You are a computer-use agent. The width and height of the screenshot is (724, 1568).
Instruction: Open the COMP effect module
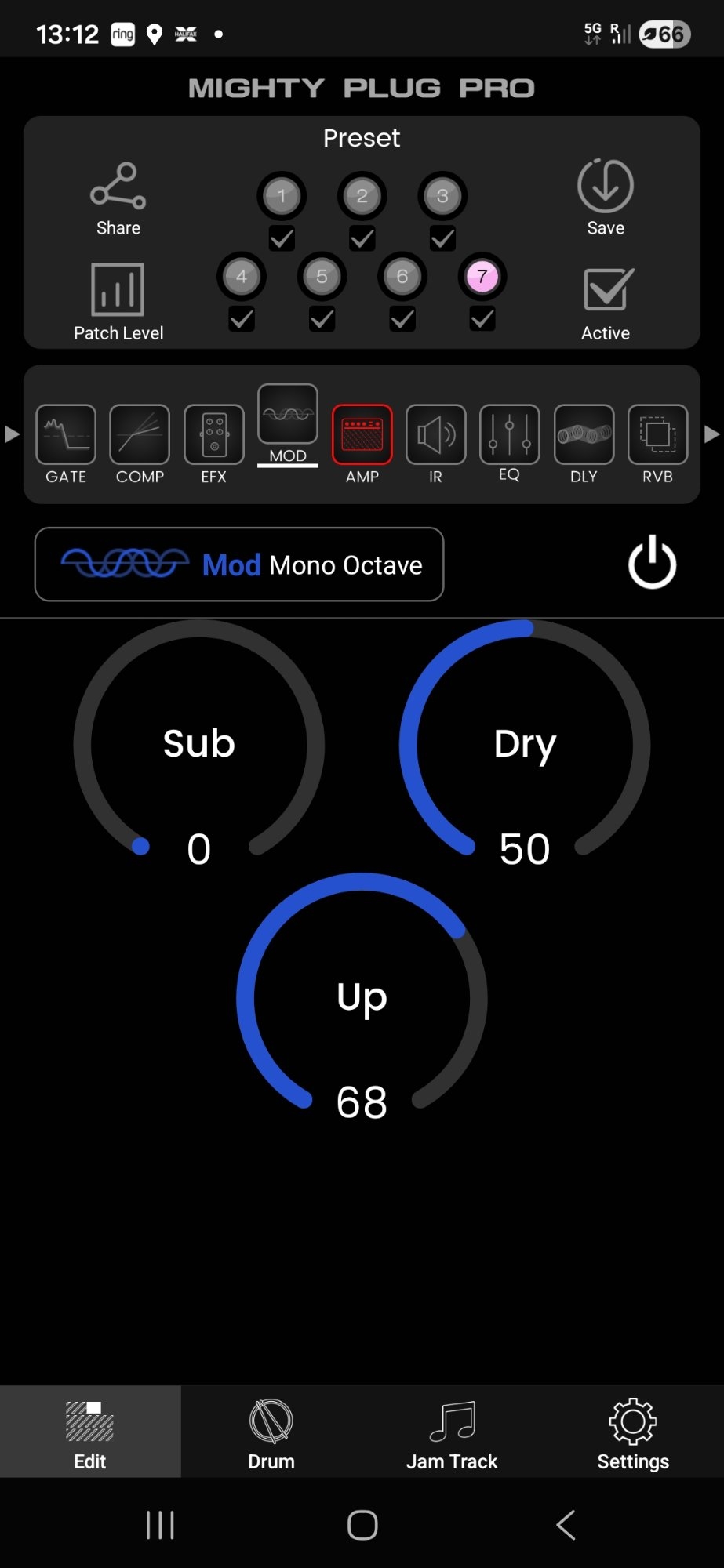(140, 445)
